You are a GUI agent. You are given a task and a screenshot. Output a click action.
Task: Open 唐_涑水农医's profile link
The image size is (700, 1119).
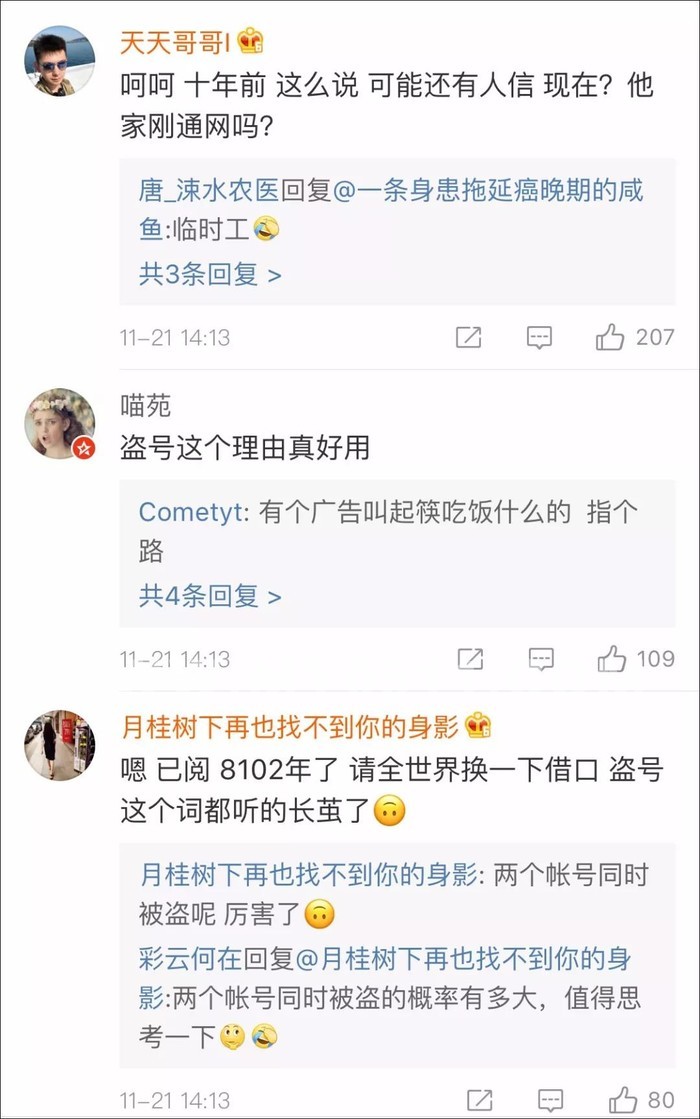pos(208,190)
